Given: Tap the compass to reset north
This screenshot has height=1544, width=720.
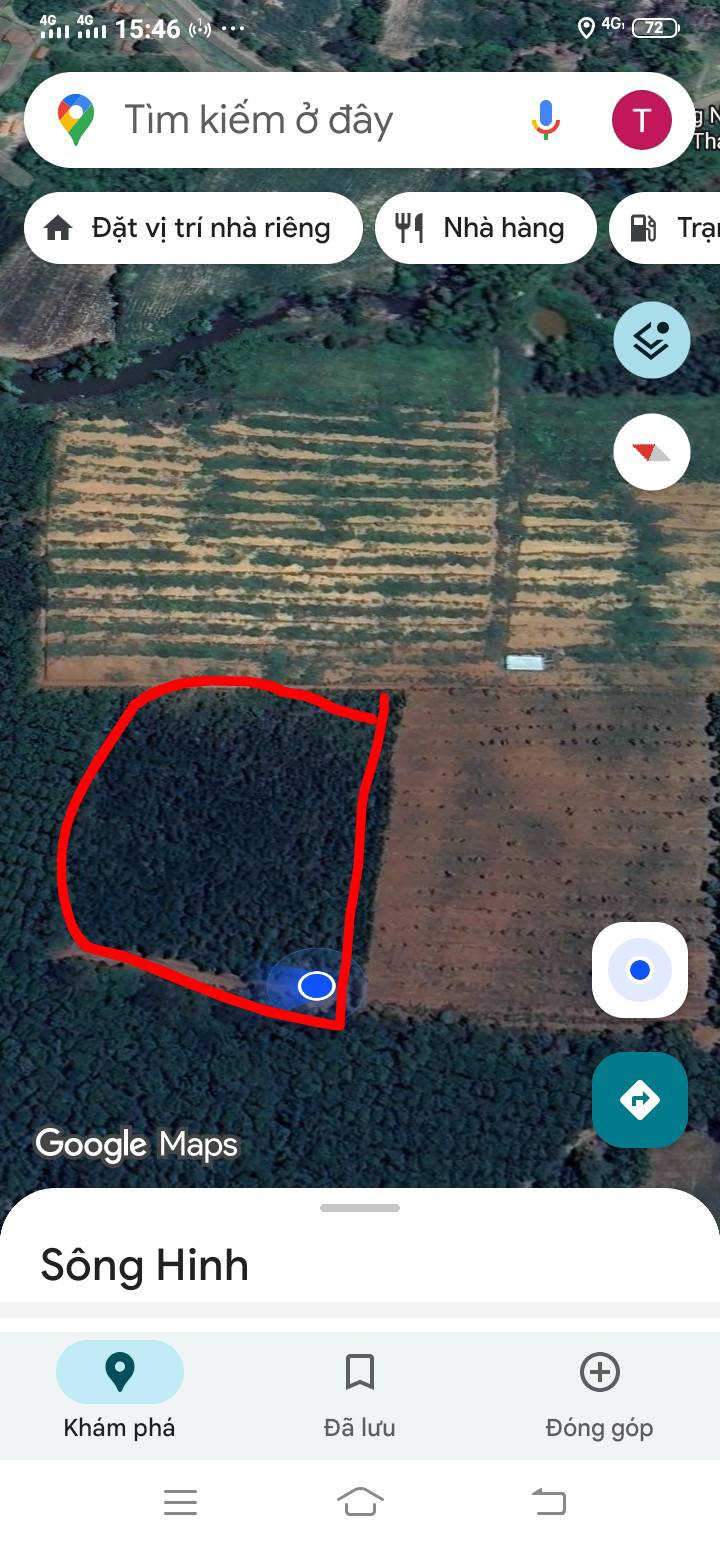Looking at the screenshot, I should pos(652,452).
